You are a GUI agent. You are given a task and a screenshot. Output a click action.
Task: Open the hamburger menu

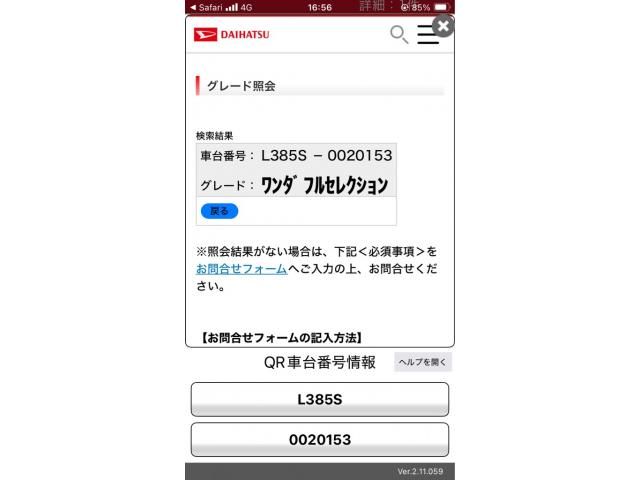[x=427, y=36]
